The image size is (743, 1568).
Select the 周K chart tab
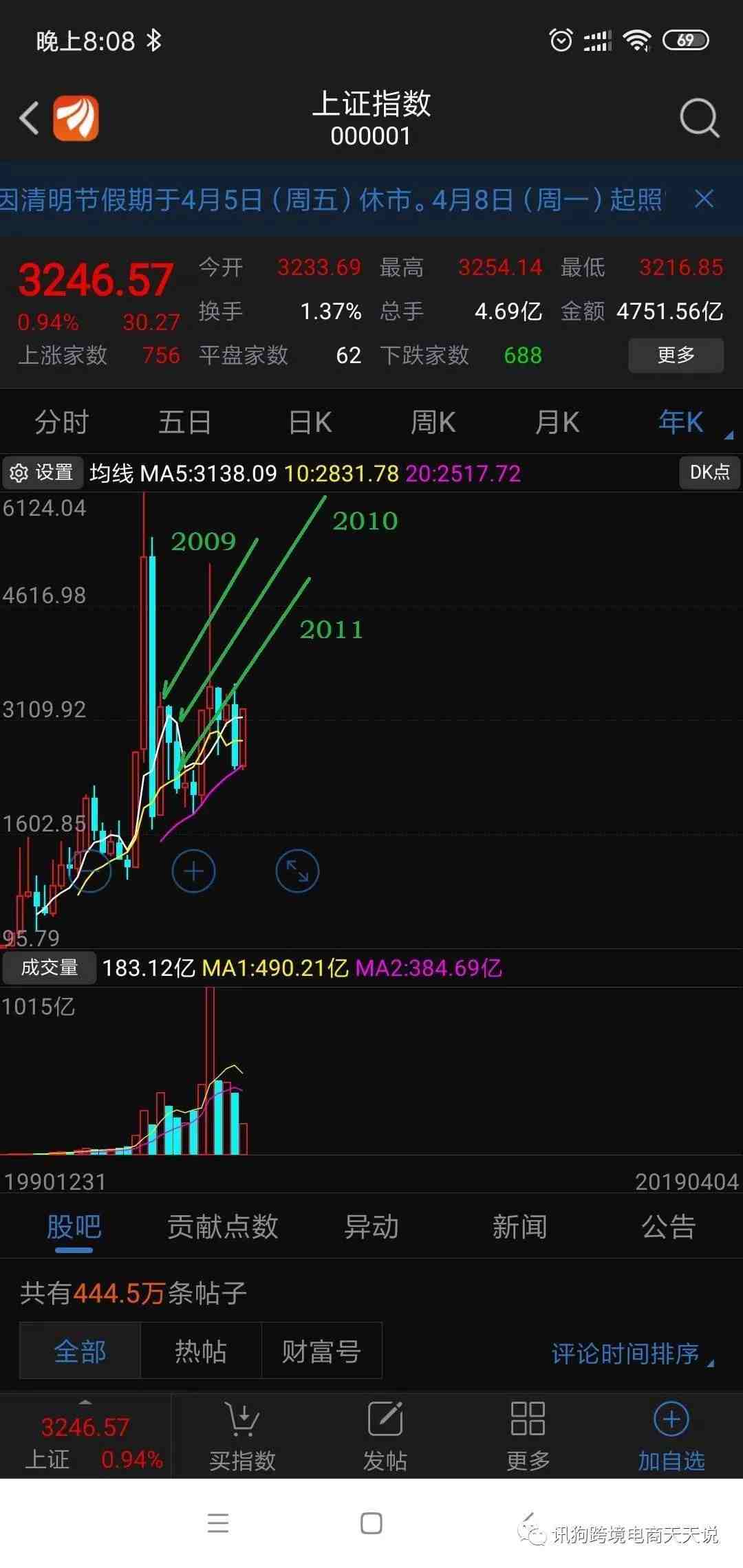click(433, 422)
